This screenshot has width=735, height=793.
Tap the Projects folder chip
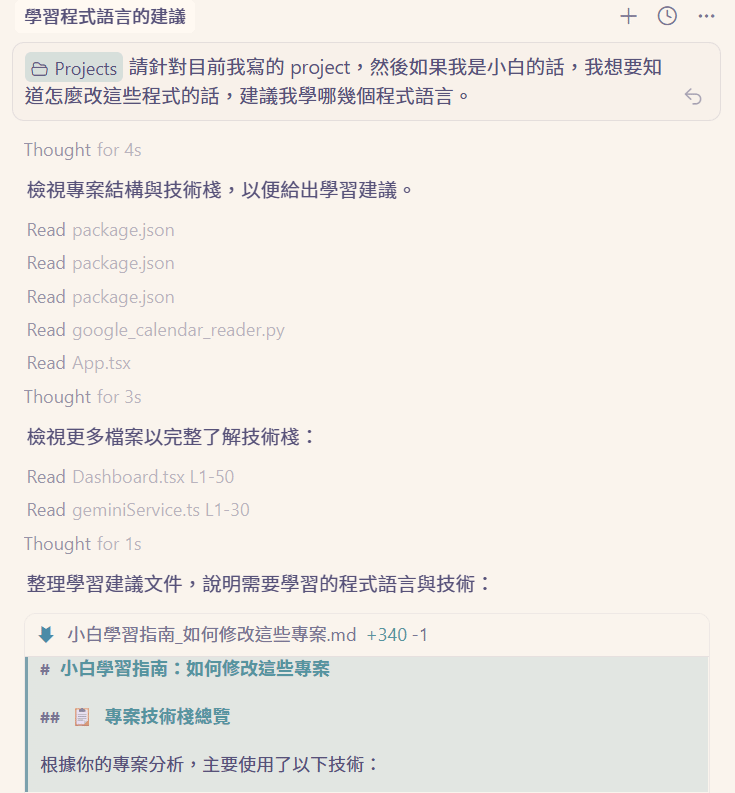point(74,69)
